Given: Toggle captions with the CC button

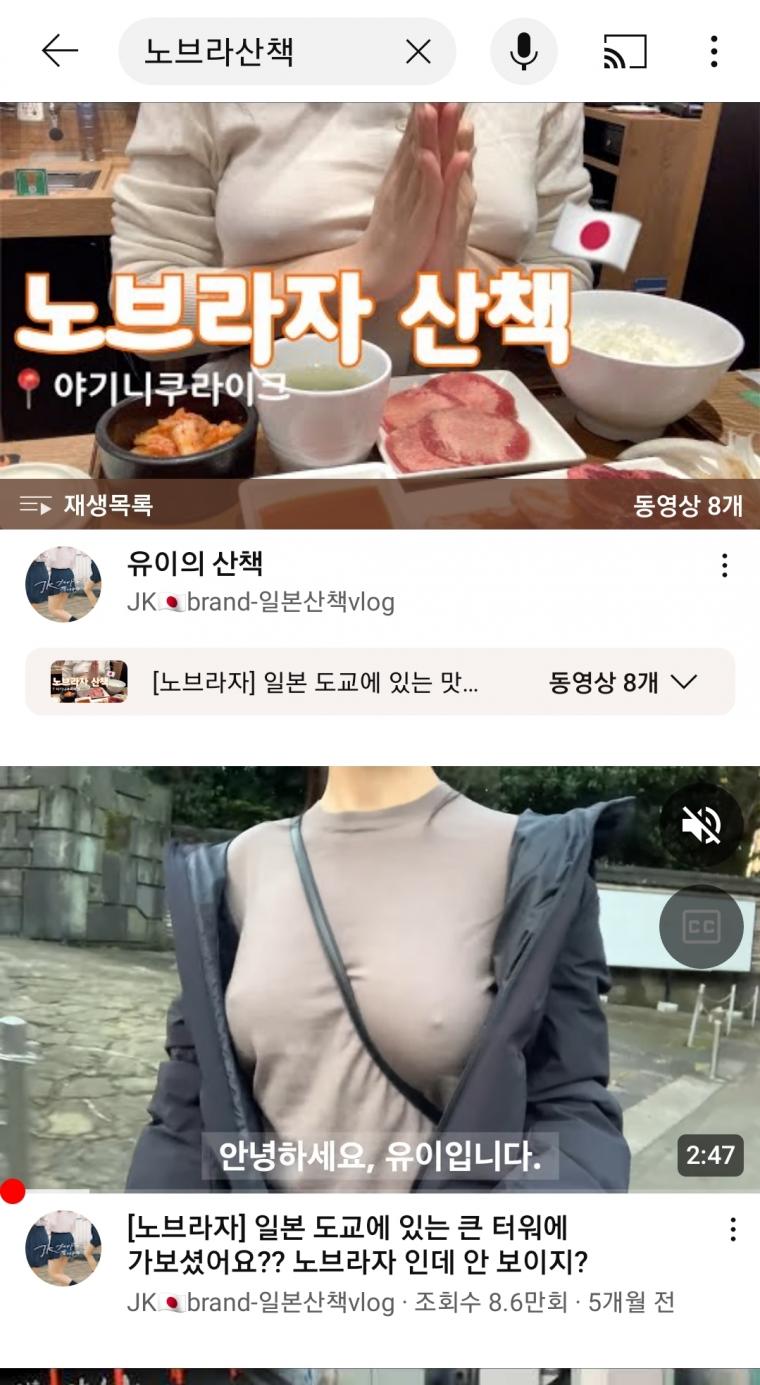Looking at the screenshot, I should tap(701, 927).
